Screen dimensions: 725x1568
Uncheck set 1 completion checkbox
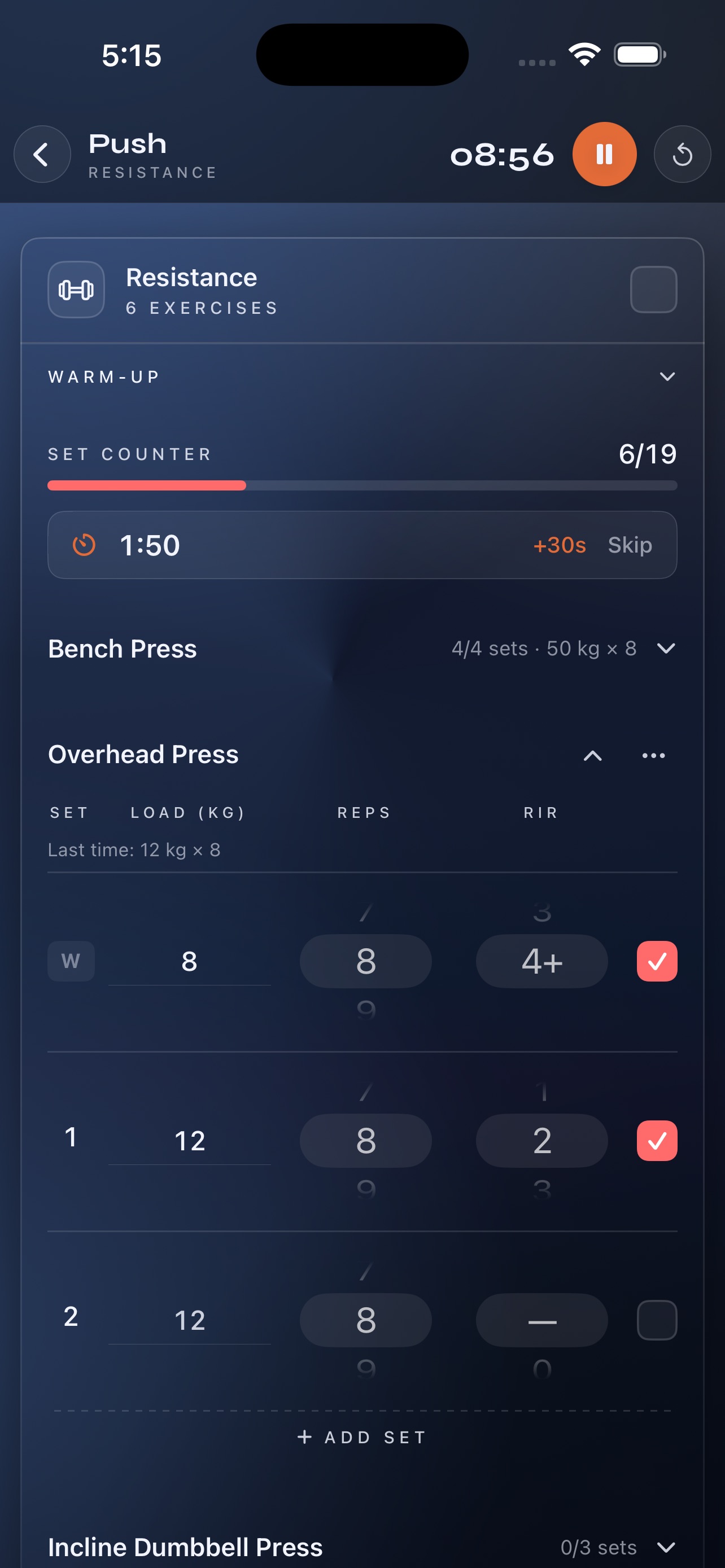657,1141
